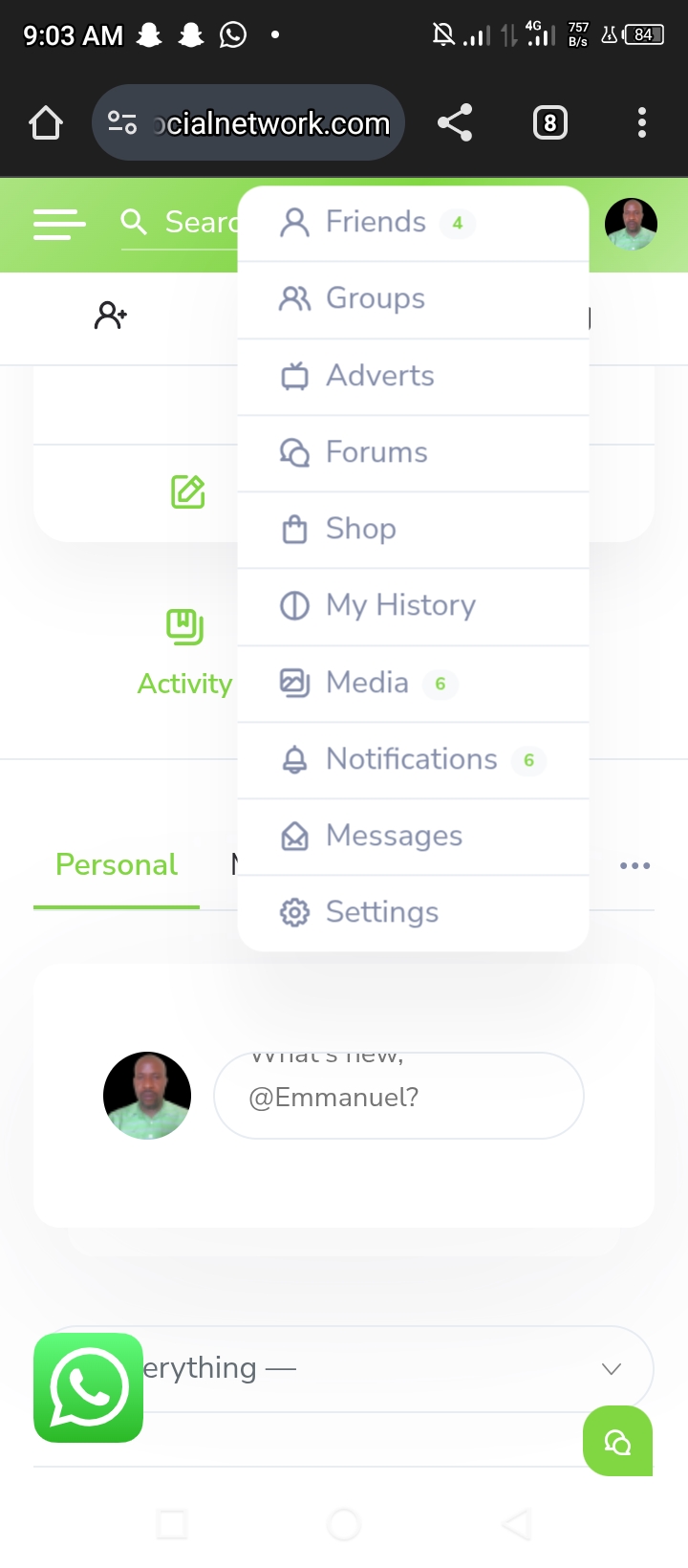This screenshot has width=688, height=1568.
Task: Open the green WhatsApp chat button
Action: pos(88,1387)
